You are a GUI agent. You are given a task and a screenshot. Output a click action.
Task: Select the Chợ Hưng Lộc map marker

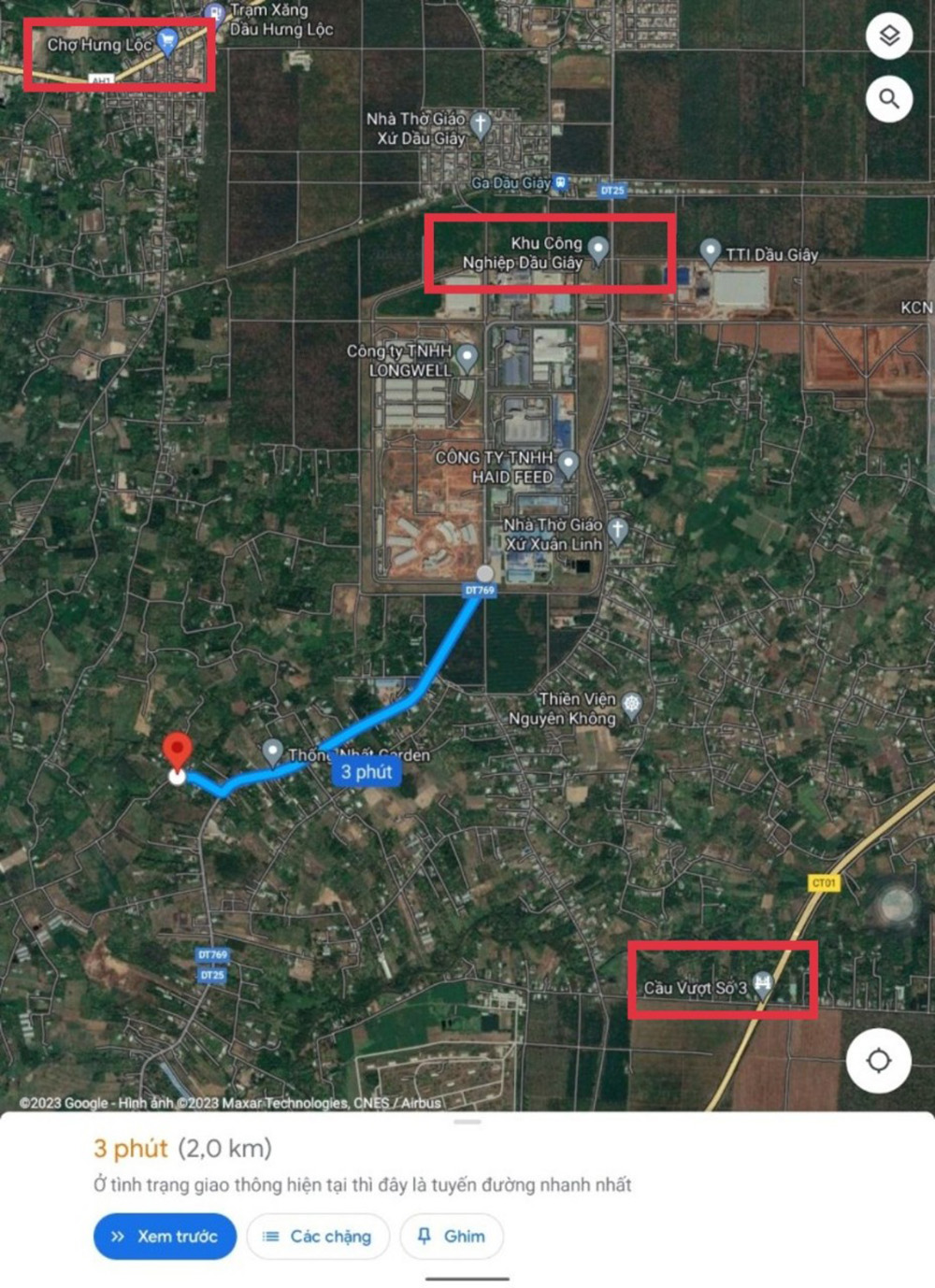point(167,41)
